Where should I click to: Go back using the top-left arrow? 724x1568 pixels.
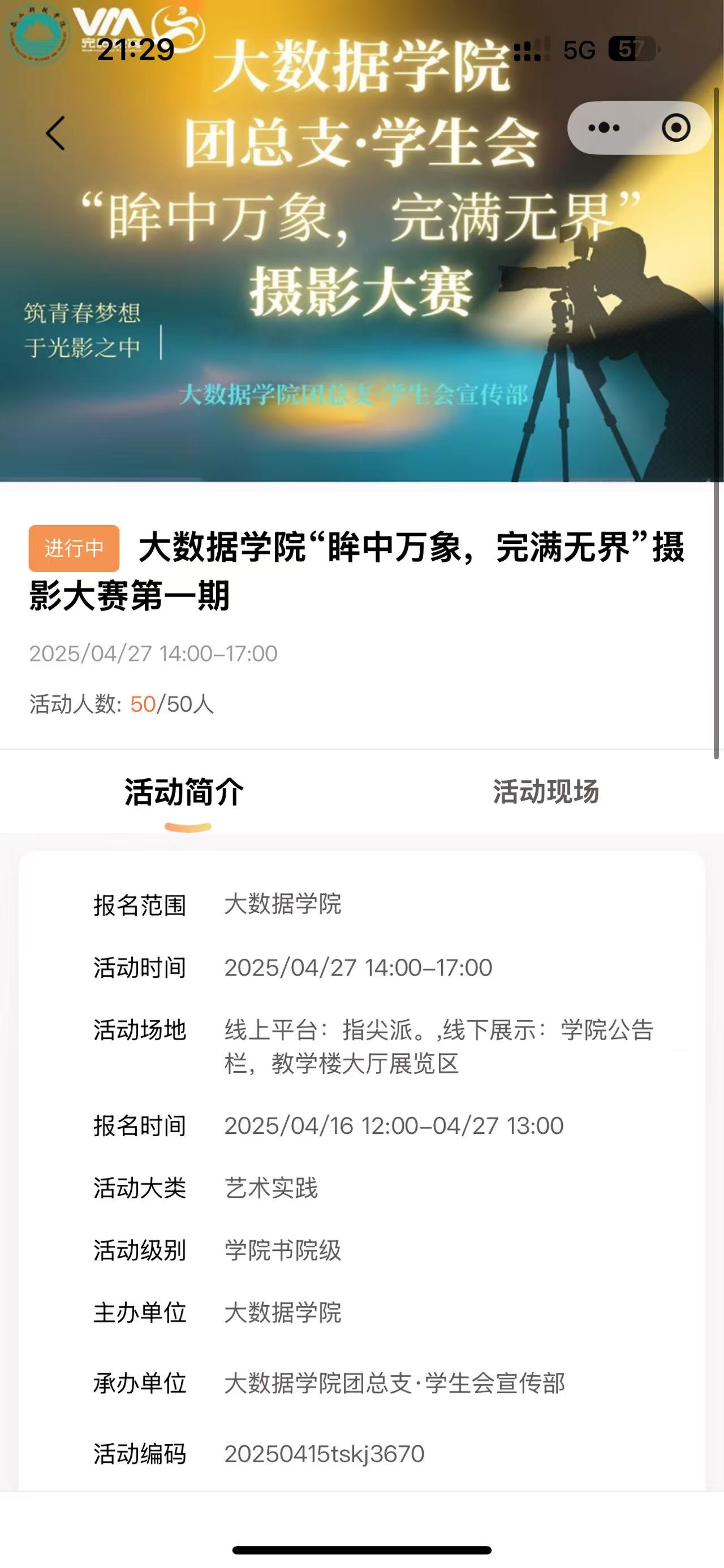[x=55, y=133]
